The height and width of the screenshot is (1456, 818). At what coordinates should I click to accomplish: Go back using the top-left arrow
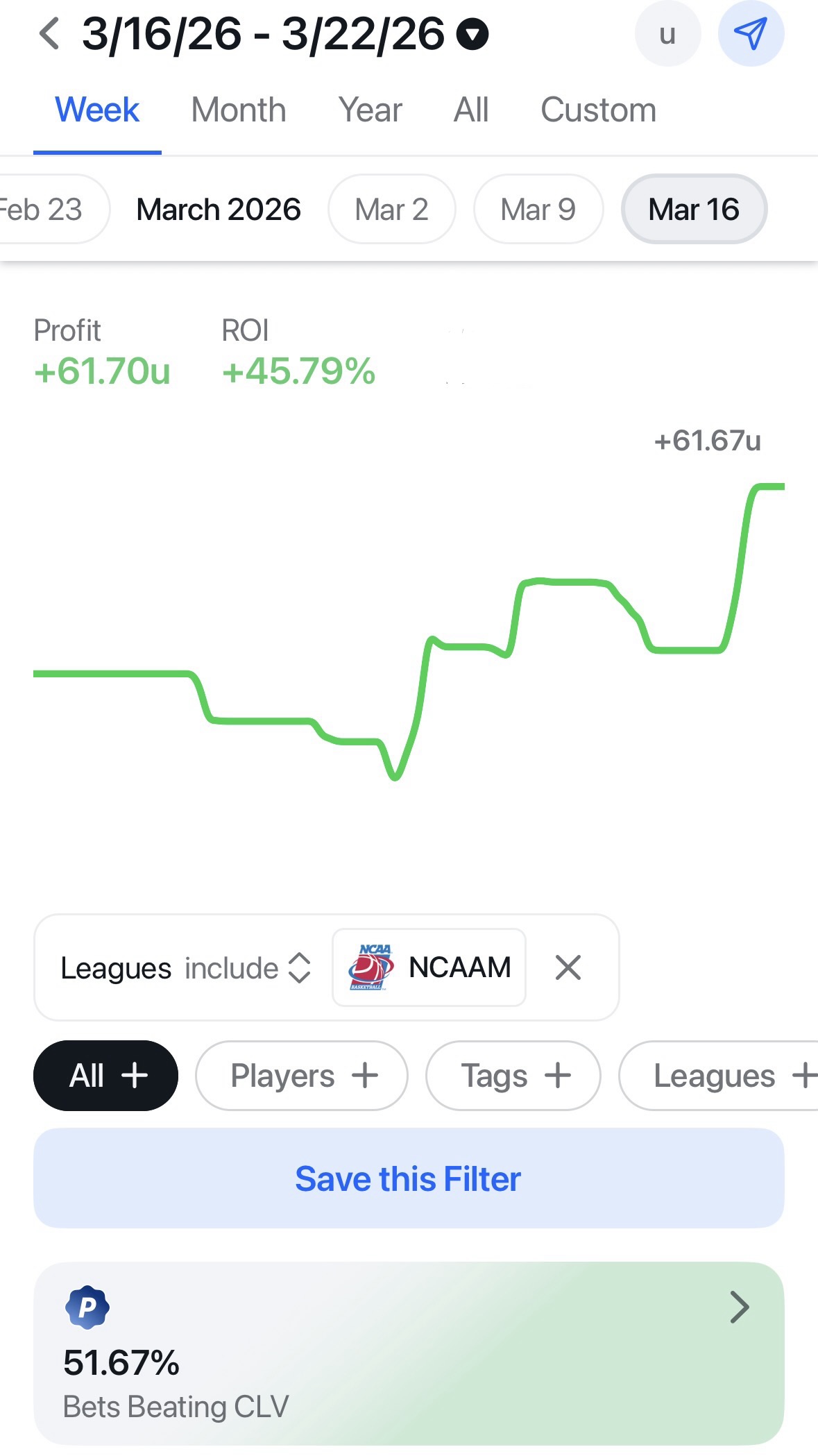(x=49, y=34)
